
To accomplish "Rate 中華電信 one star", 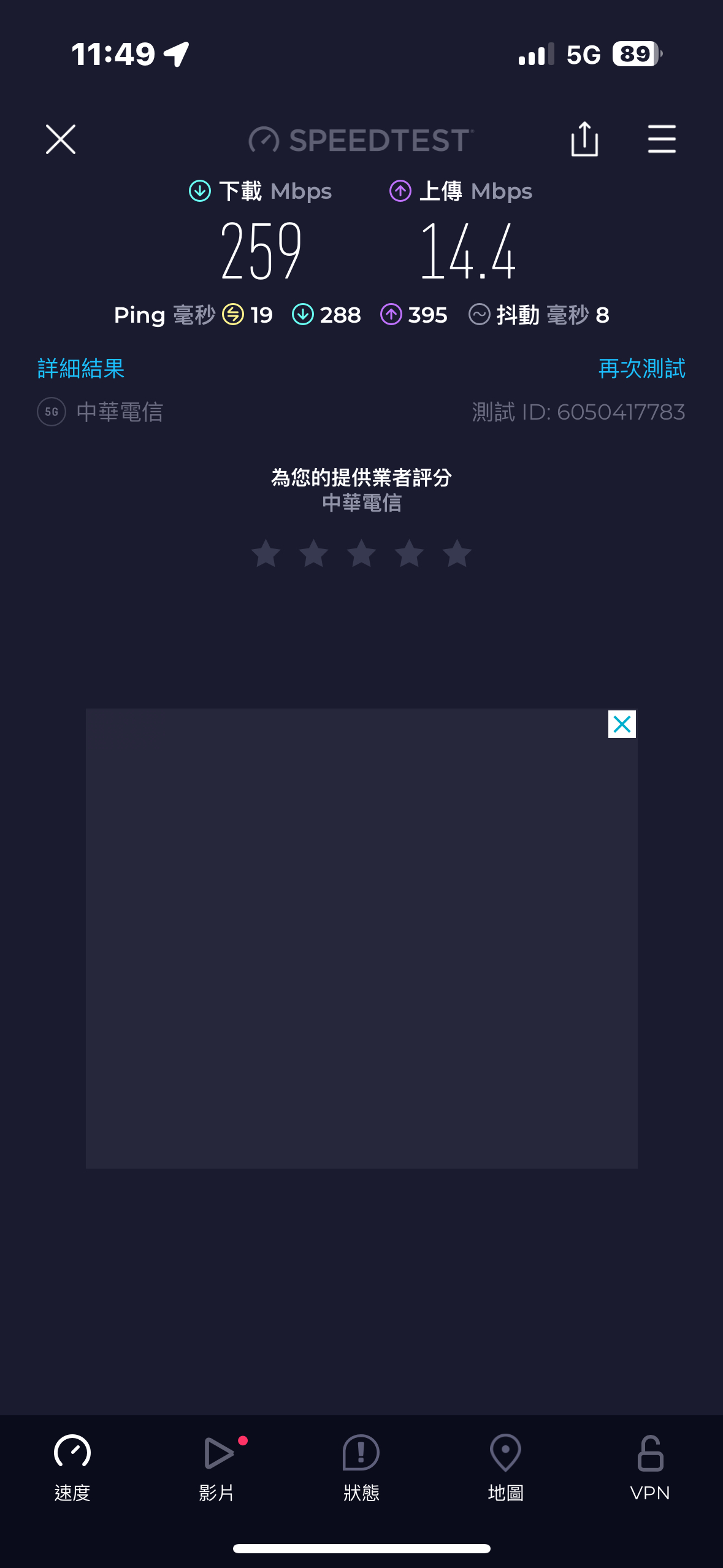I will [266, 553].
